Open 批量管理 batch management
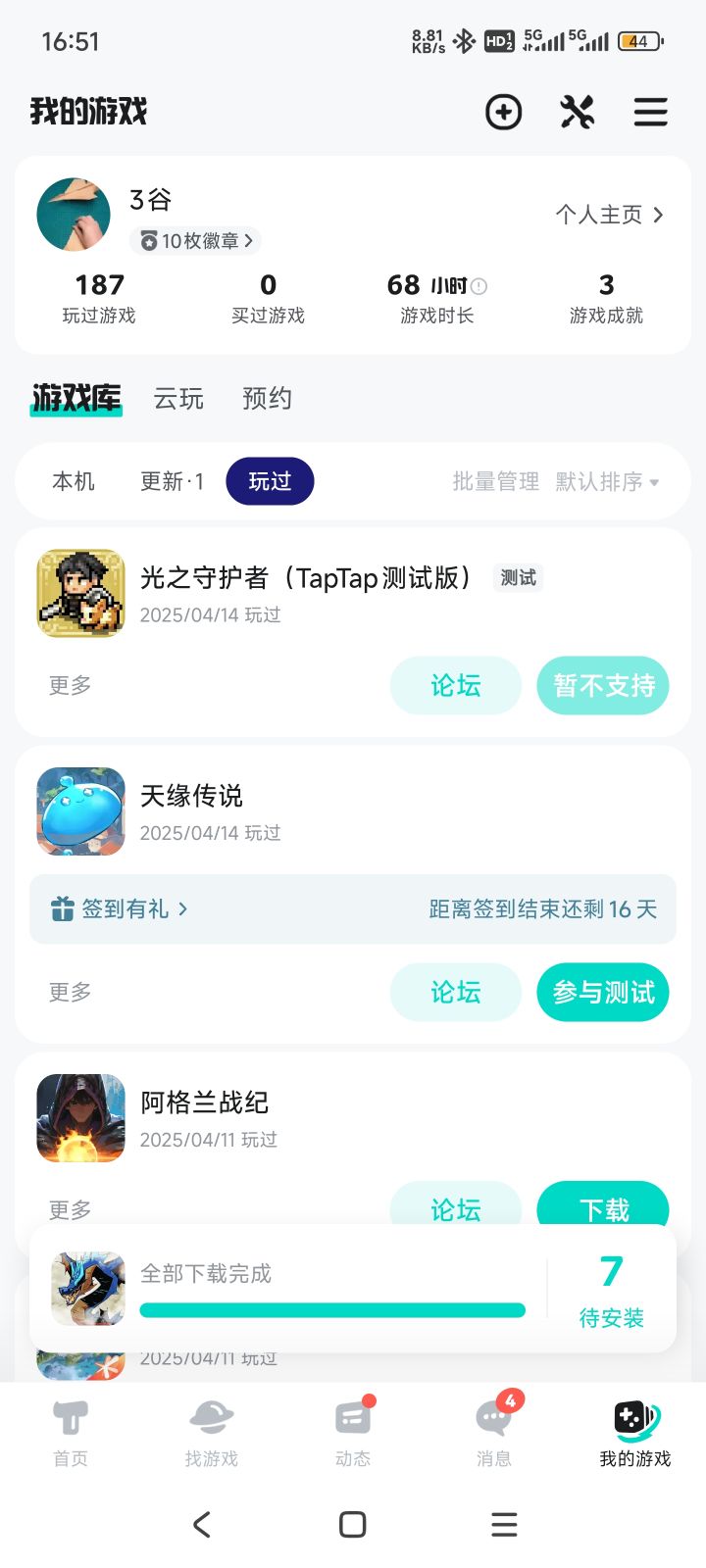Viewport: 706px width, 1568px height. 495,481
